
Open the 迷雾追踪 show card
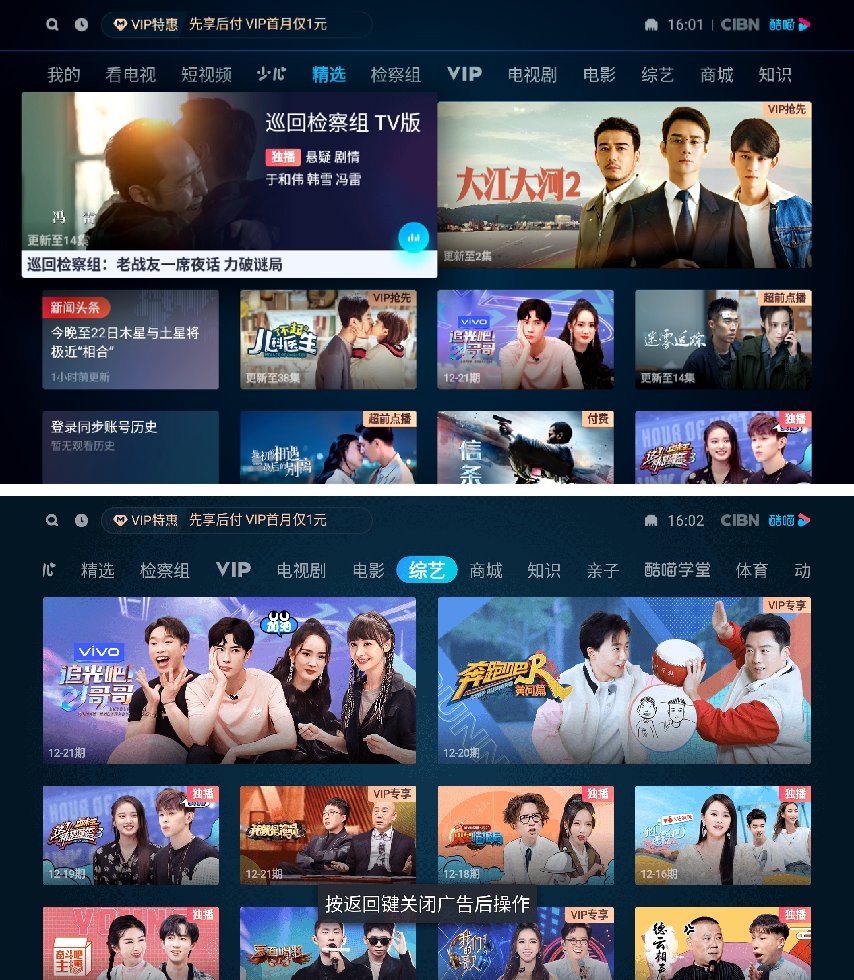(x=723, y=340)
